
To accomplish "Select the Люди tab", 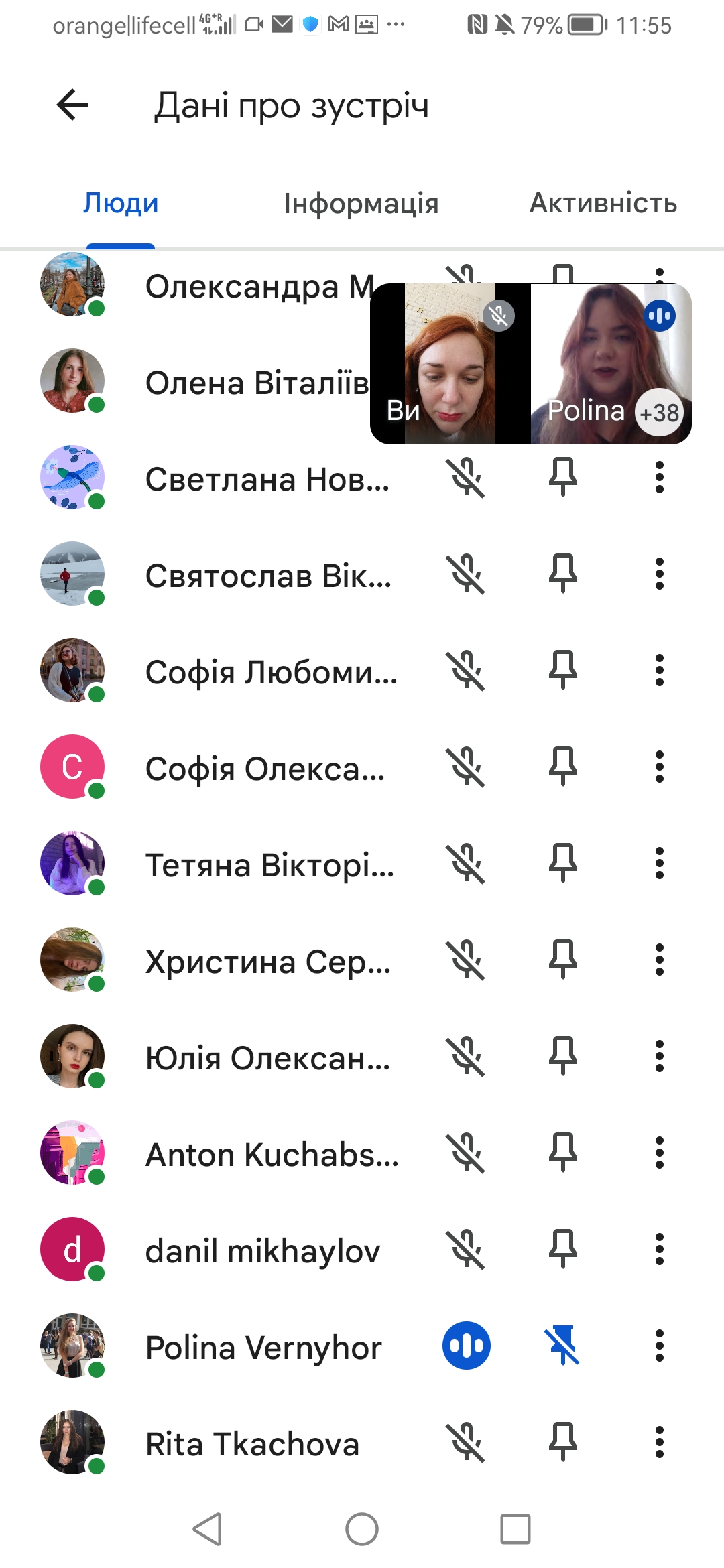I will pos(121,204).
